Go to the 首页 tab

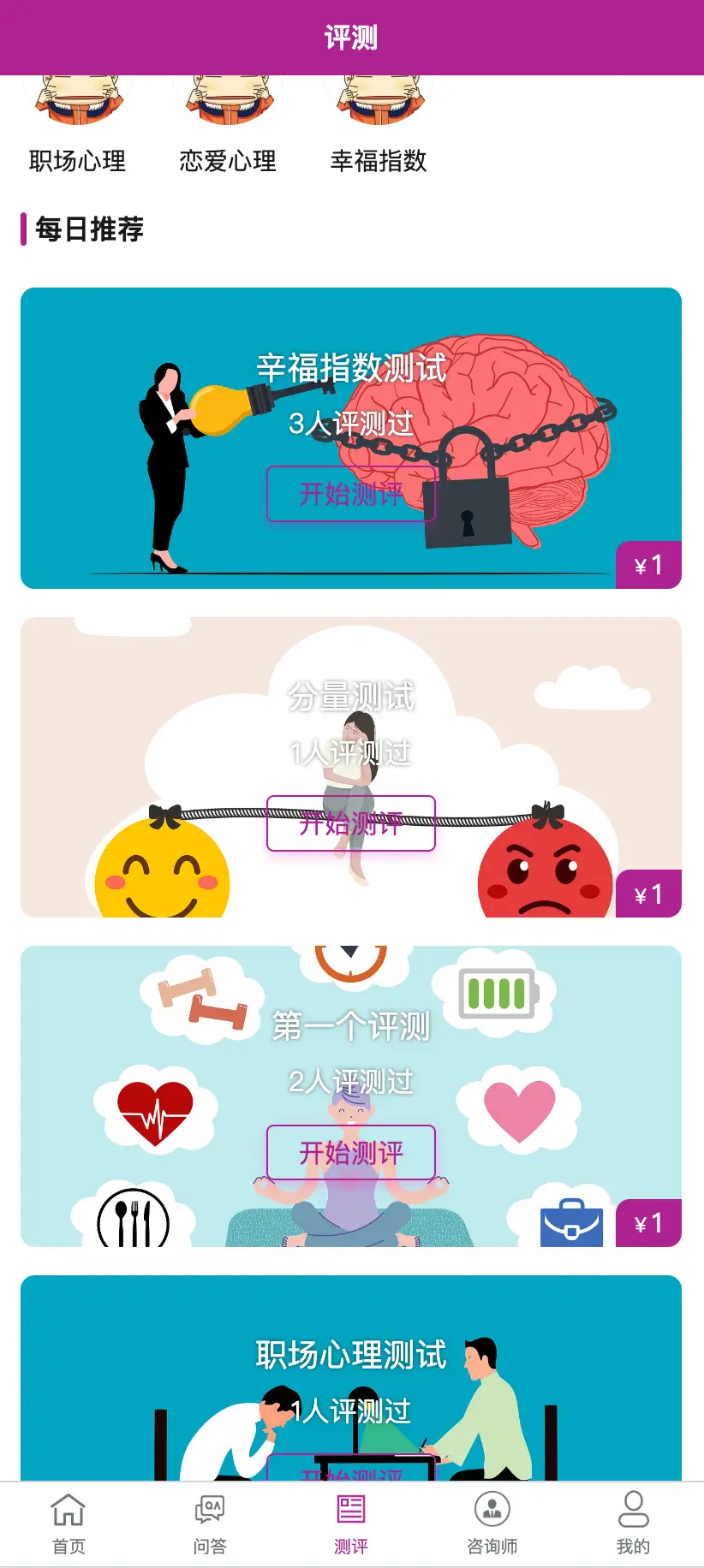click(69, 1524)
